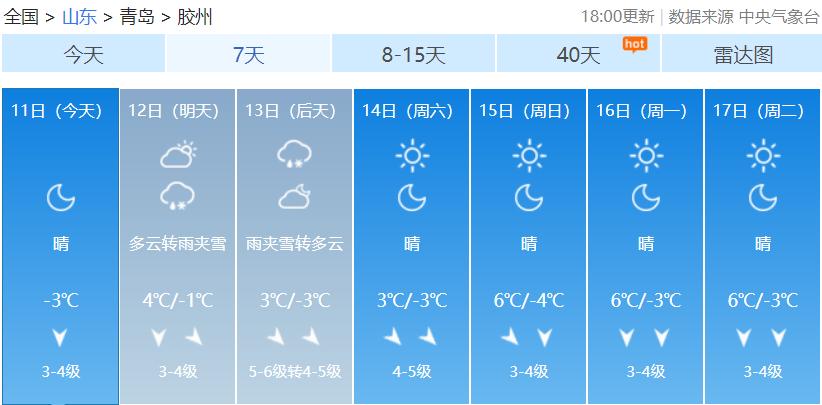
Task: Open the 12日（明天） forecast card
Action: click(x=177, y=245)
